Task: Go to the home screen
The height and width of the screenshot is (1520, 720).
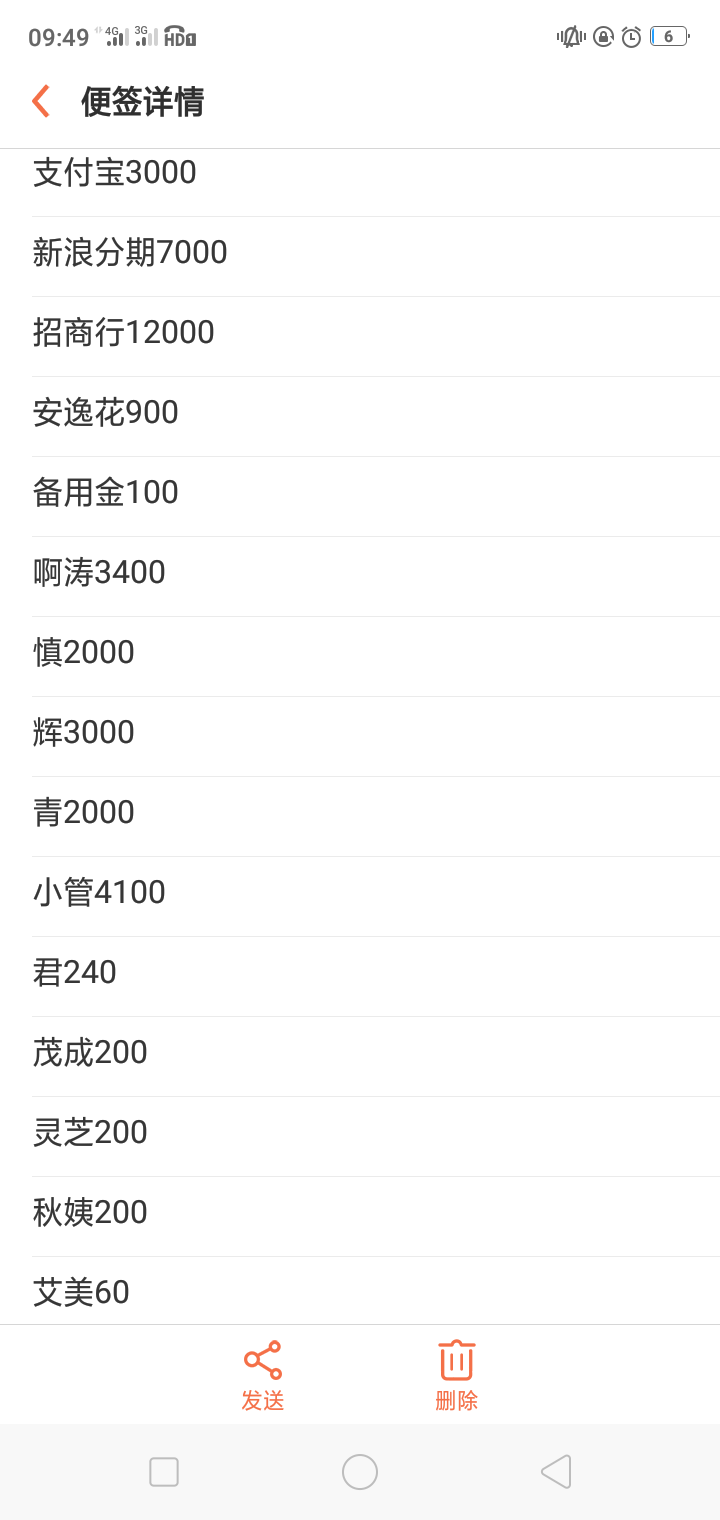Action: [360, 1472]
